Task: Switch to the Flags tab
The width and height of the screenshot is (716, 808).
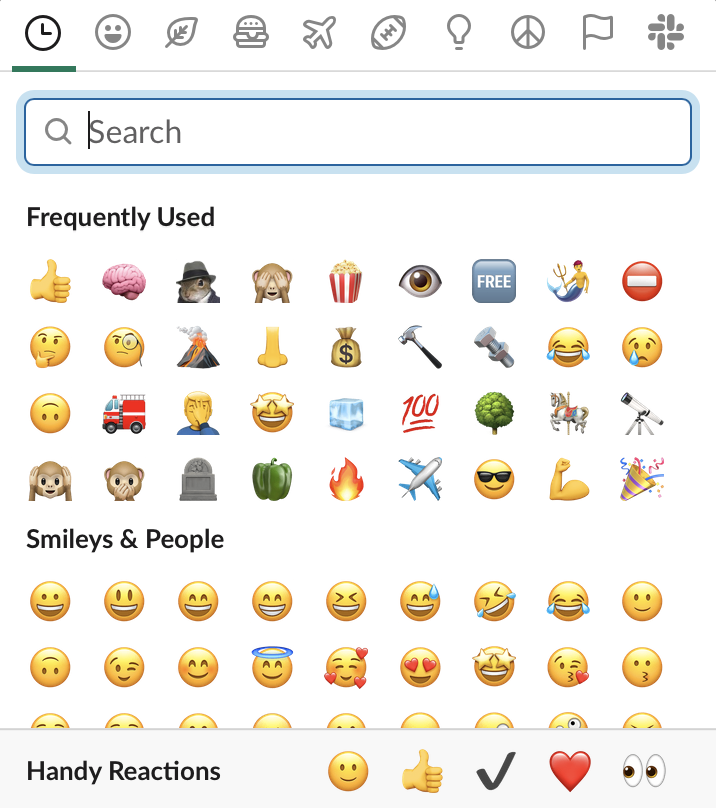Action: pyautogui.click(x=596, y=34)
